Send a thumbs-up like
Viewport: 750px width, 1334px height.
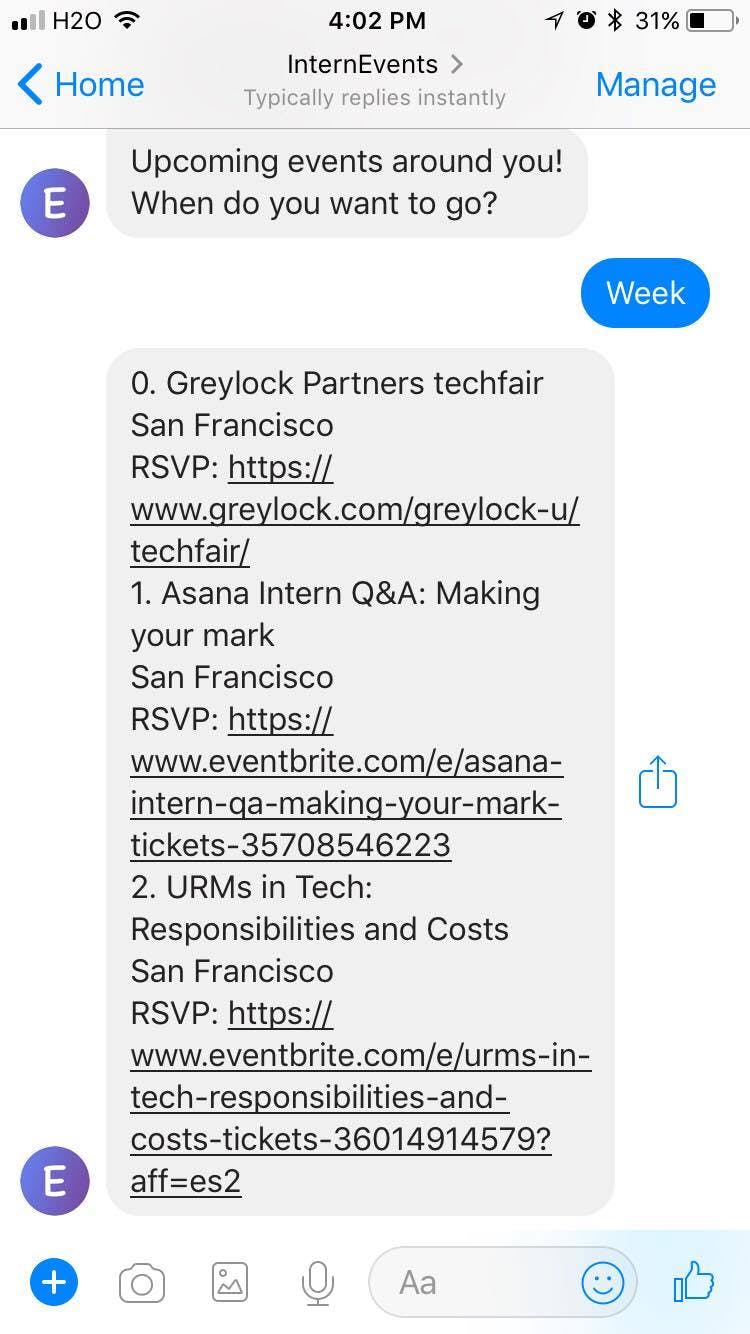point(694,1282)
